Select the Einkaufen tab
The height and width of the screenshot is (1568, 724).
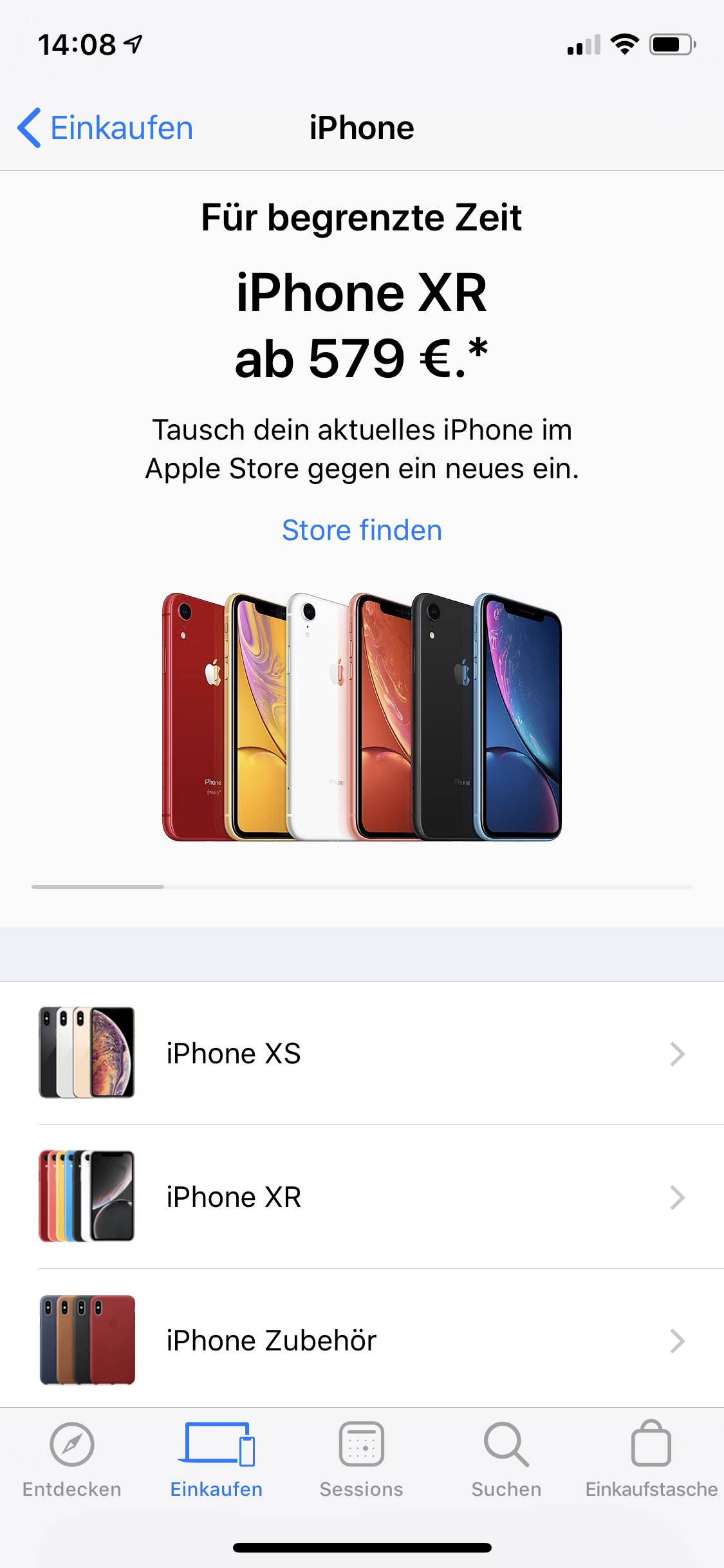coord(216,1460)
